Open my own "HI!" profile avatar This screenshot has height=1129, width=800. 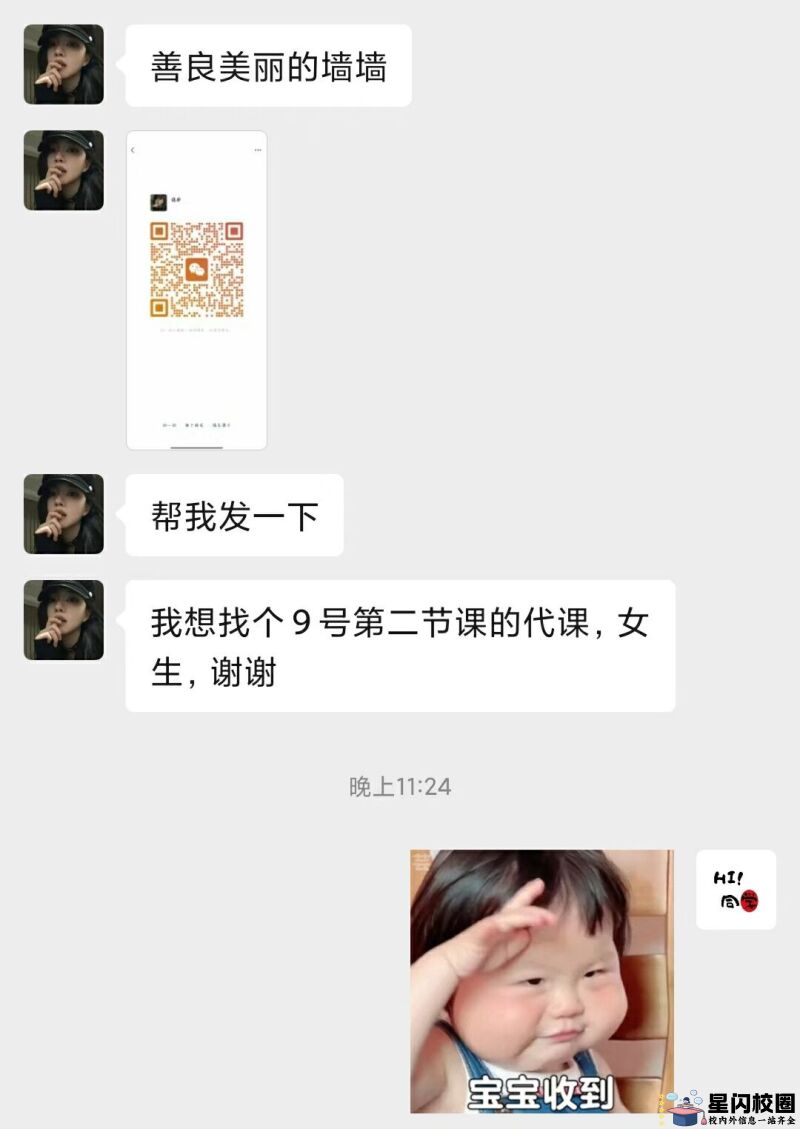click(x=735, y=890)
